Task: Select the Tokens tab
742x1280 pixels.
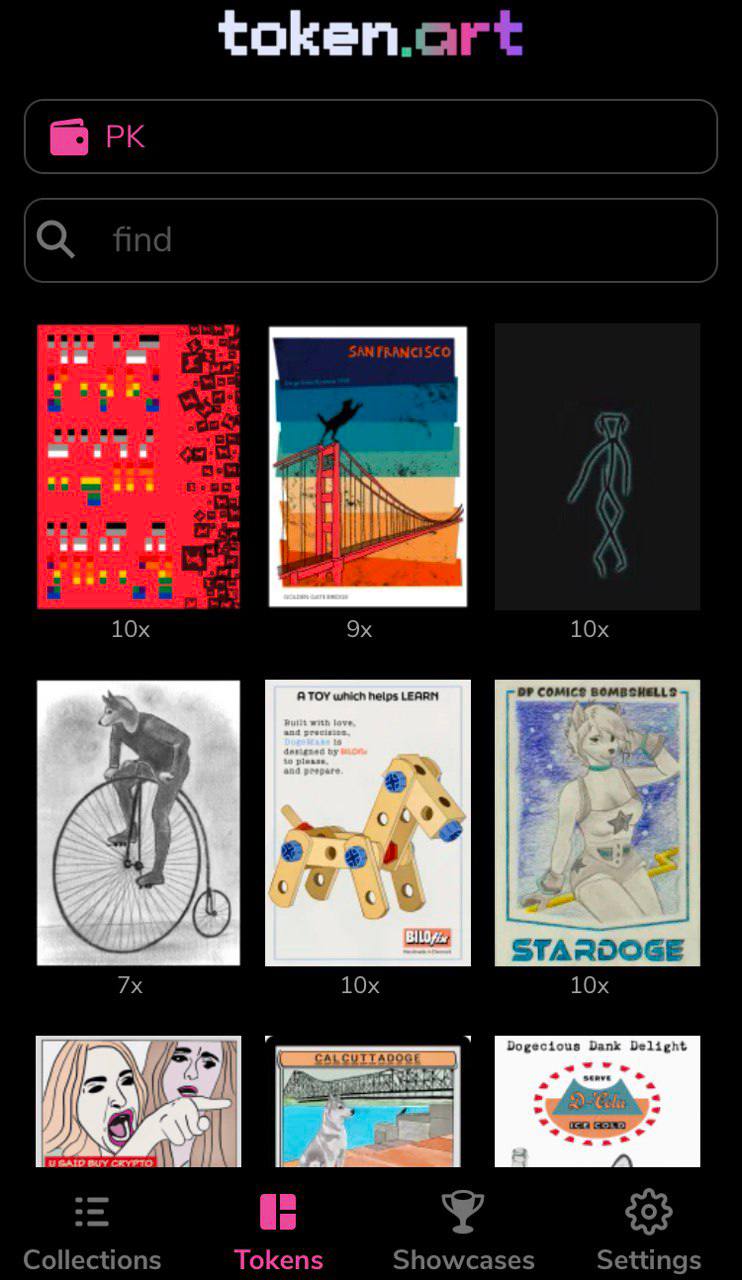Action: [278, 1231]
